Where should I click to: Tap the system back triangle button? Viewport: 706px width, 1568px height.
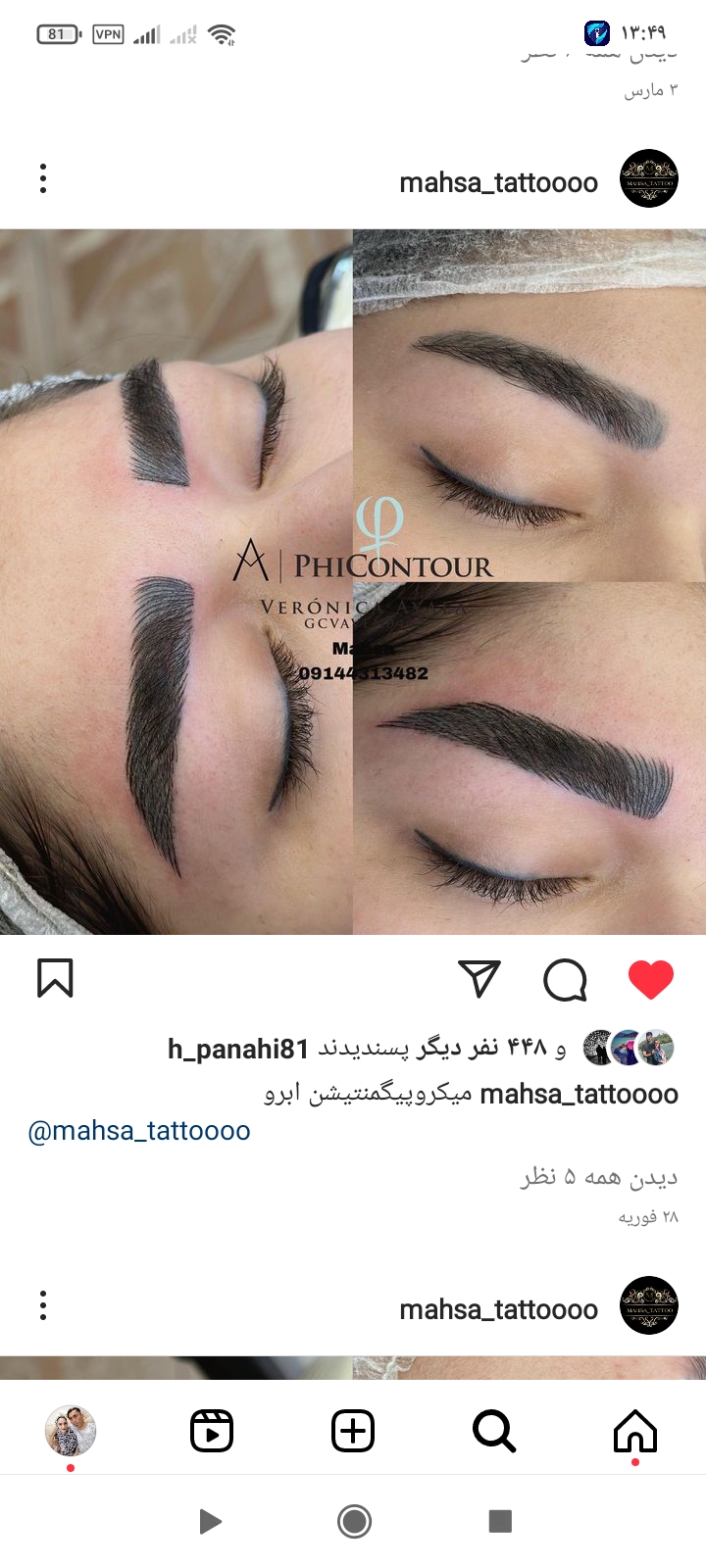210,1521
